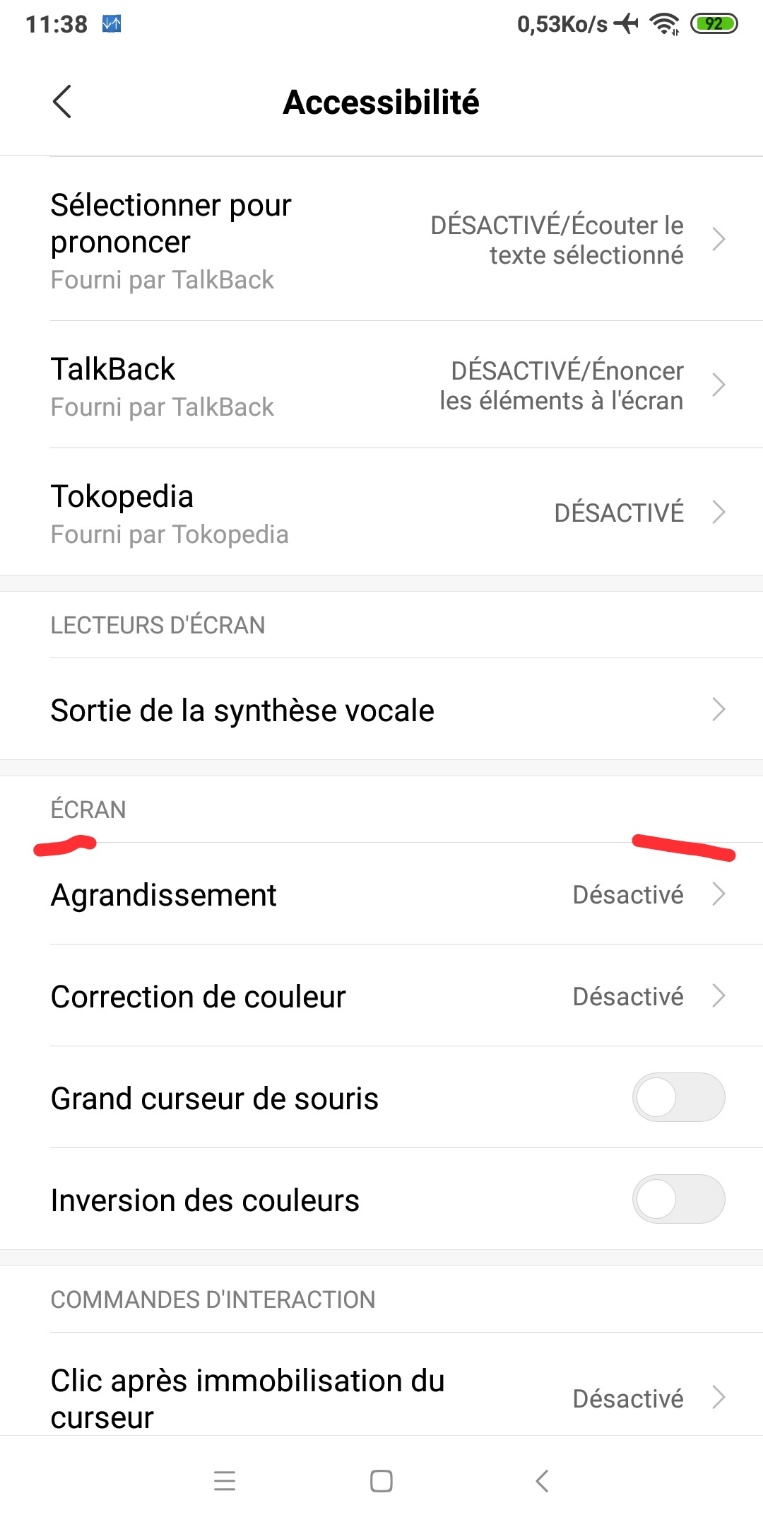The height and width of the screenshot is (1527, 763).
Task: Open Agrandissement settings
Action: (x=381, y=894)
